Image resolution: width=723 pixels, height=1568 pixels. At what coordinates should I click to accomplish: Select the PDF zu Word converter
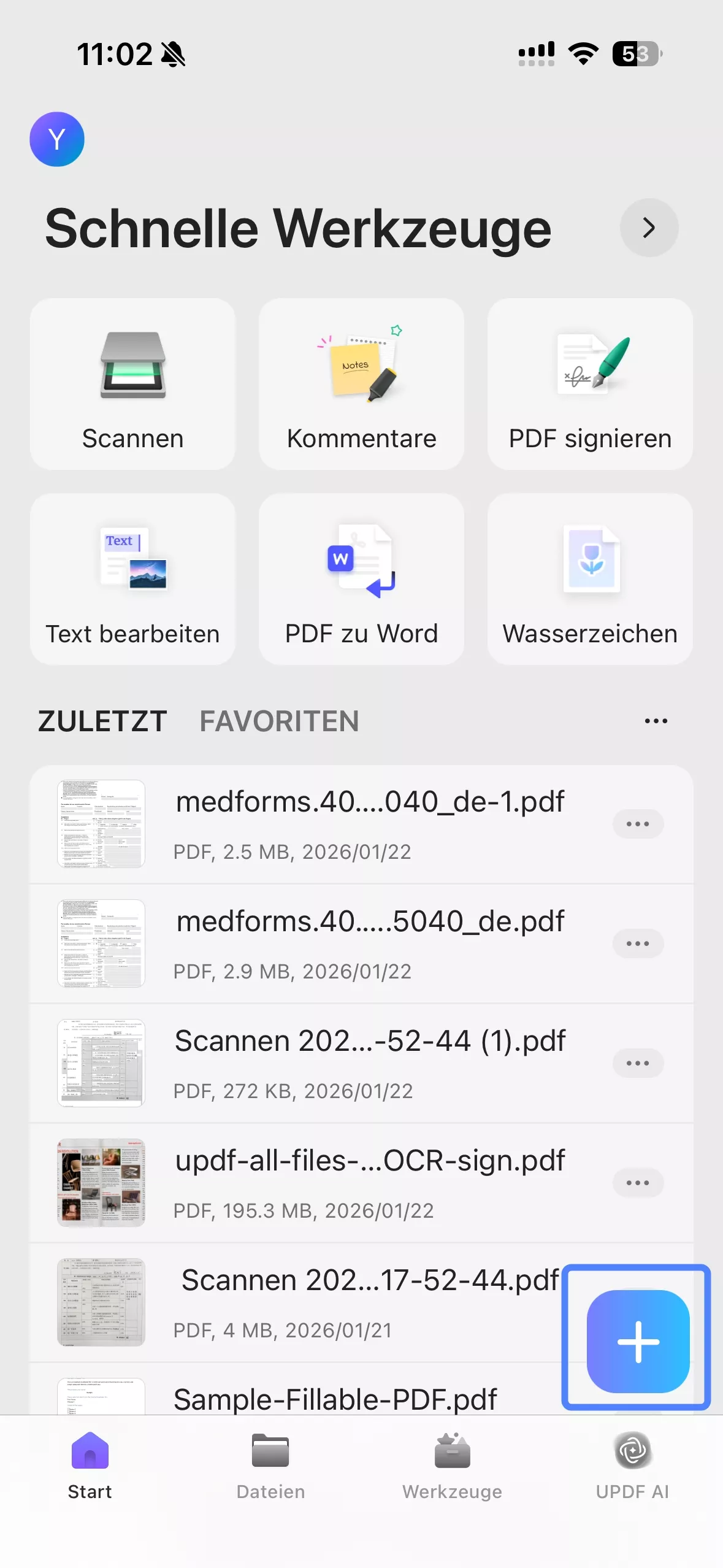pyautogui.click(x=361, y=580)
